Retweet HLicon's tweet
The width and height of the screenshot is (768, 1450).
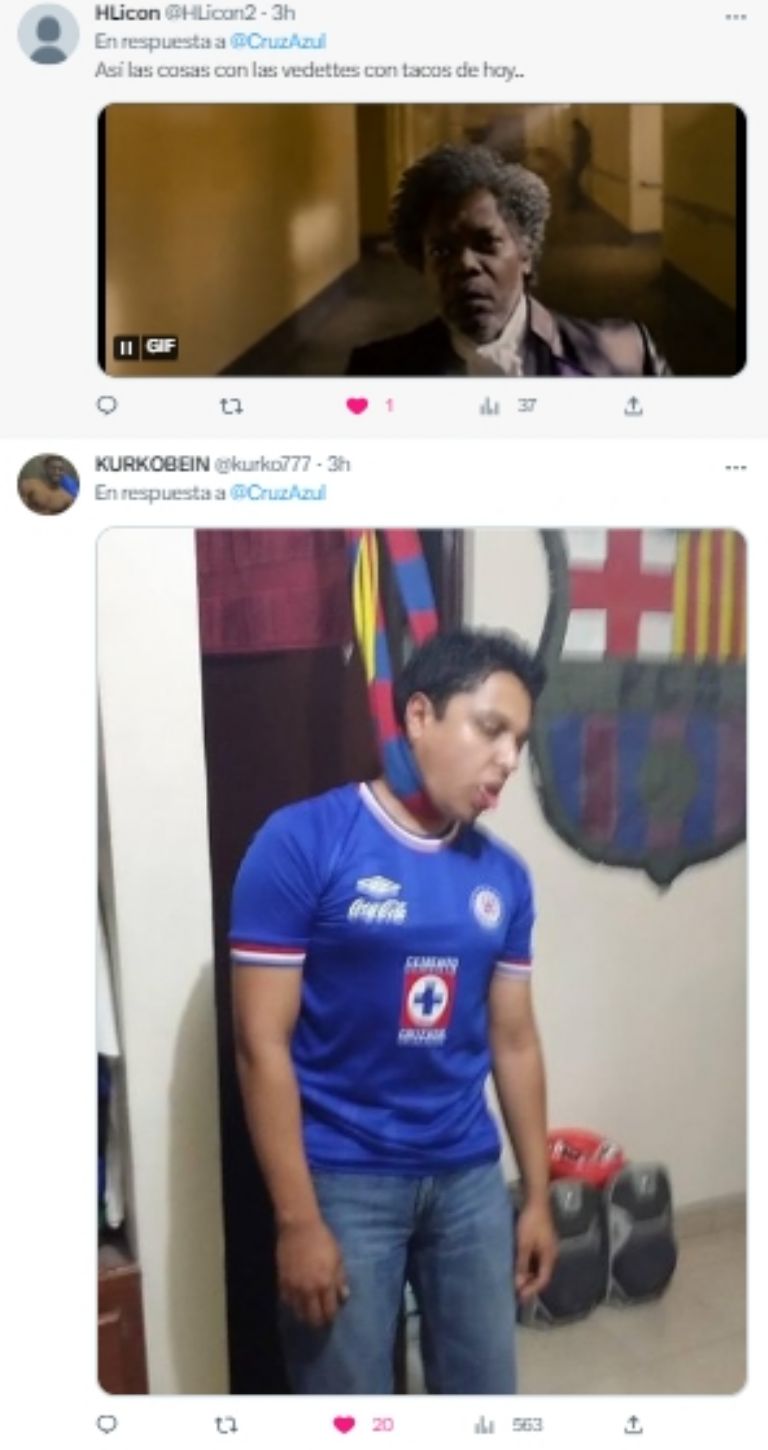(x=232, y=406)
